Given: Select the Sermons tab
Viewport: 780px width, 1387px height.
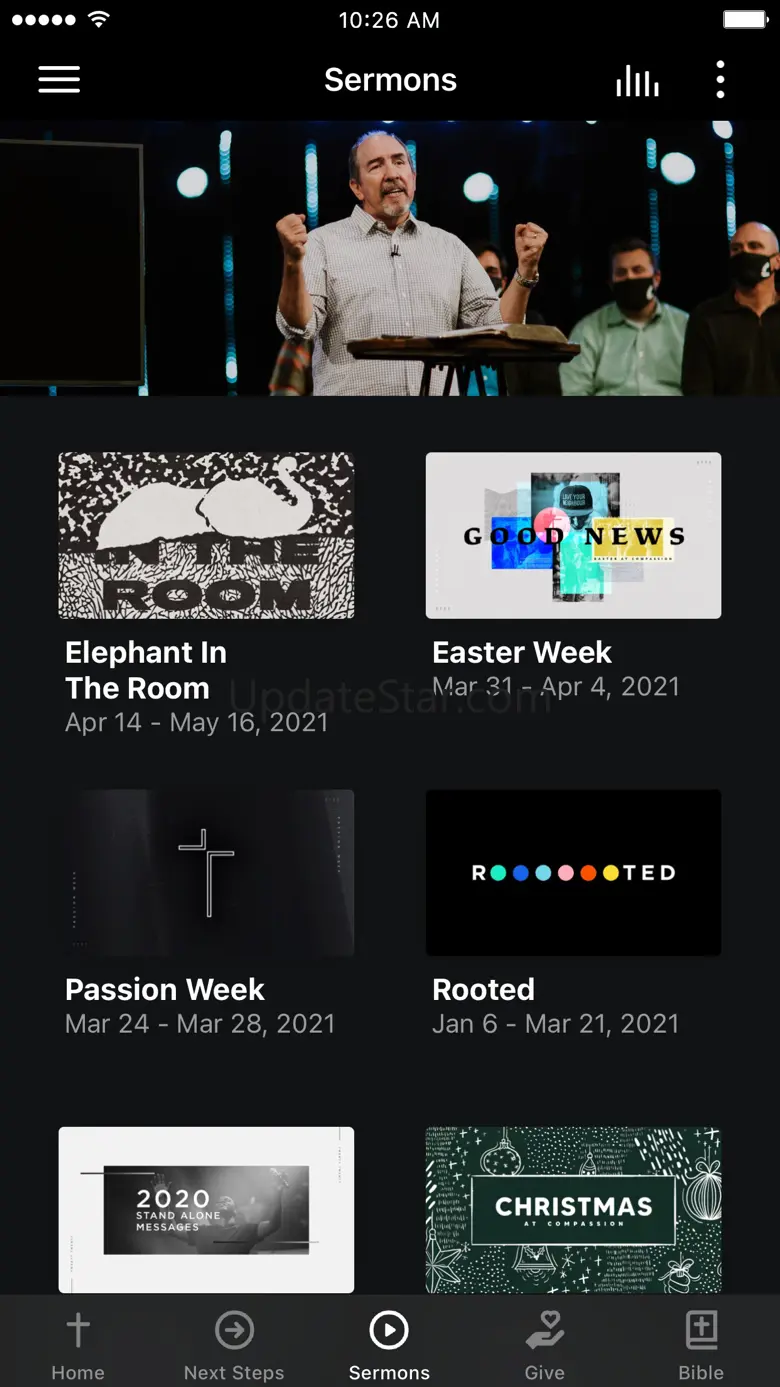Looking at the screenshot, I should coord(389,1345).
